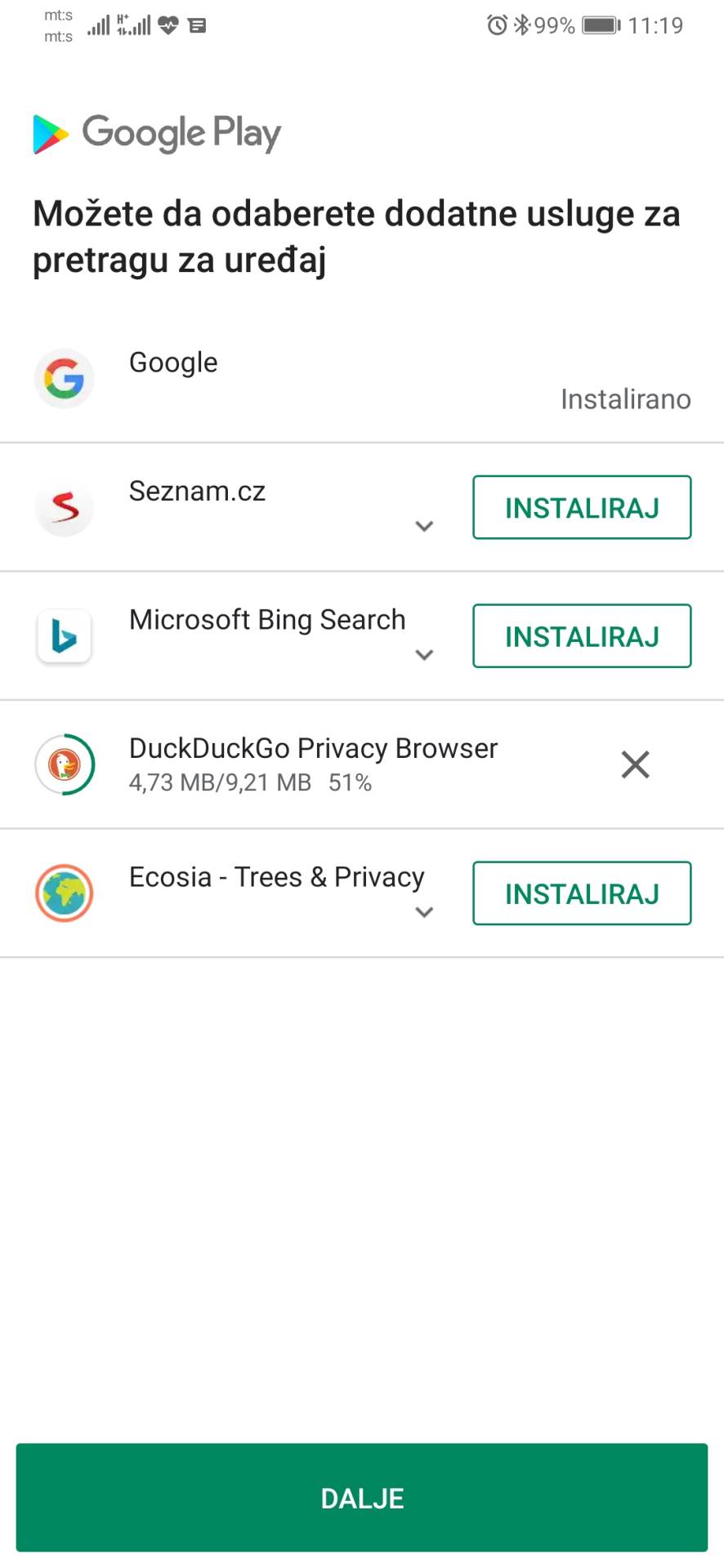Cancel the DuckDuckGo Privacy Browser download
The height and width of the screenshot is (1568, 724).
(x=635, y=764)
